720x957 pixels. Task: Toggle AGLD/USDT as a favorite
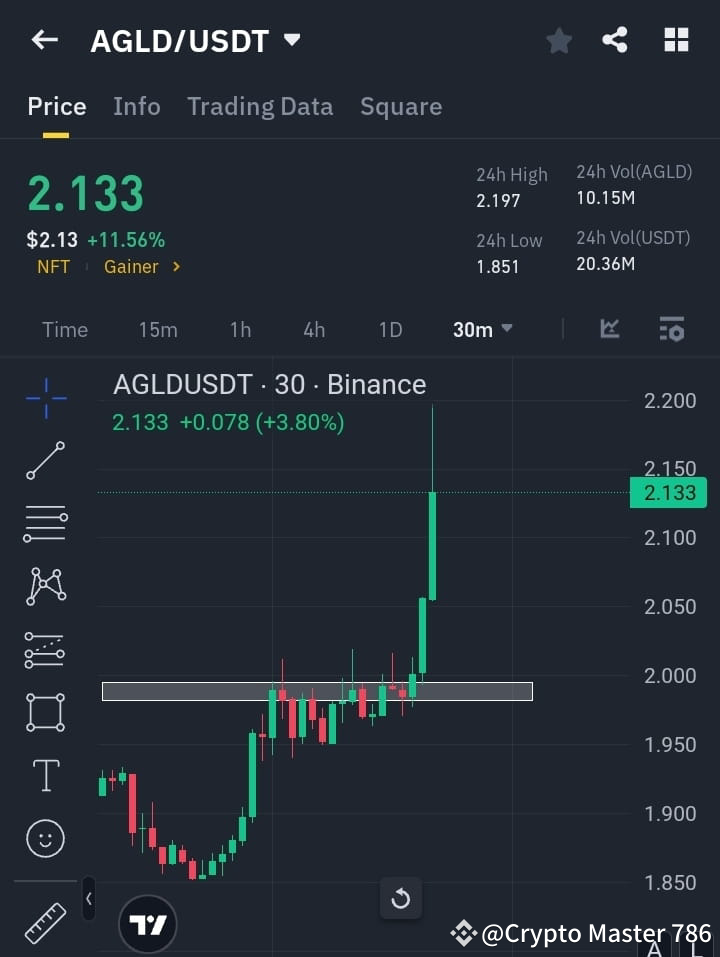pos(558,40)
